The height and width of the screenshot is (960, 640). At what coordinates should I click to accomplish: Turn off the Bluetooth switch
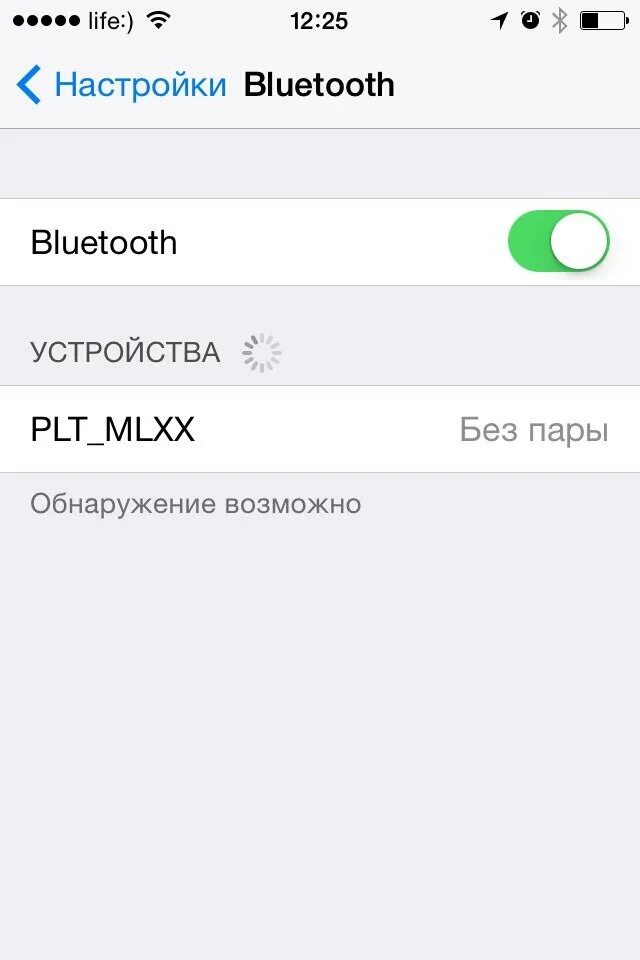pyautogui.click(x=558, y=241)
